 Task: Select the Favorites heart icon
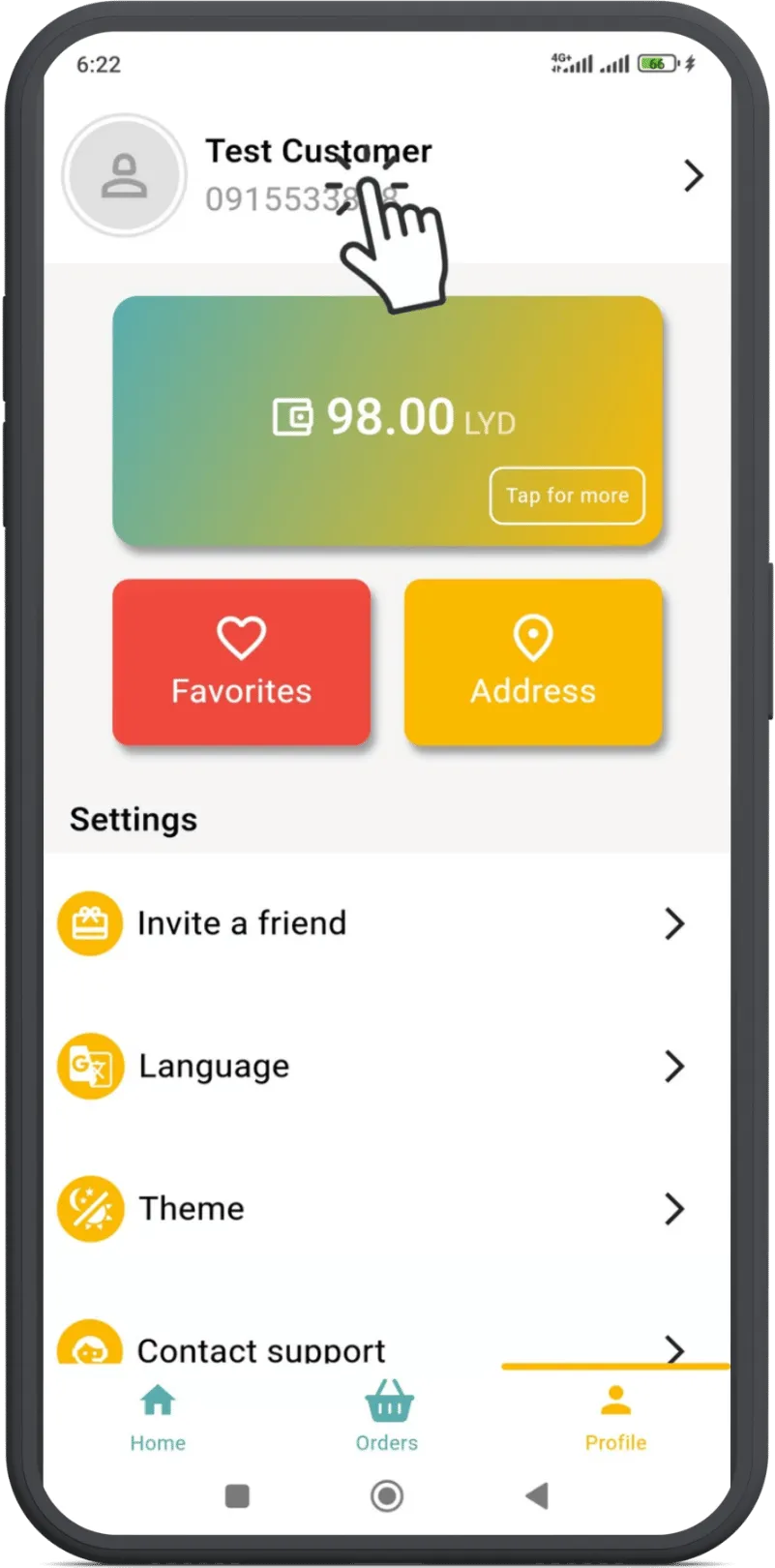[241, 636]
